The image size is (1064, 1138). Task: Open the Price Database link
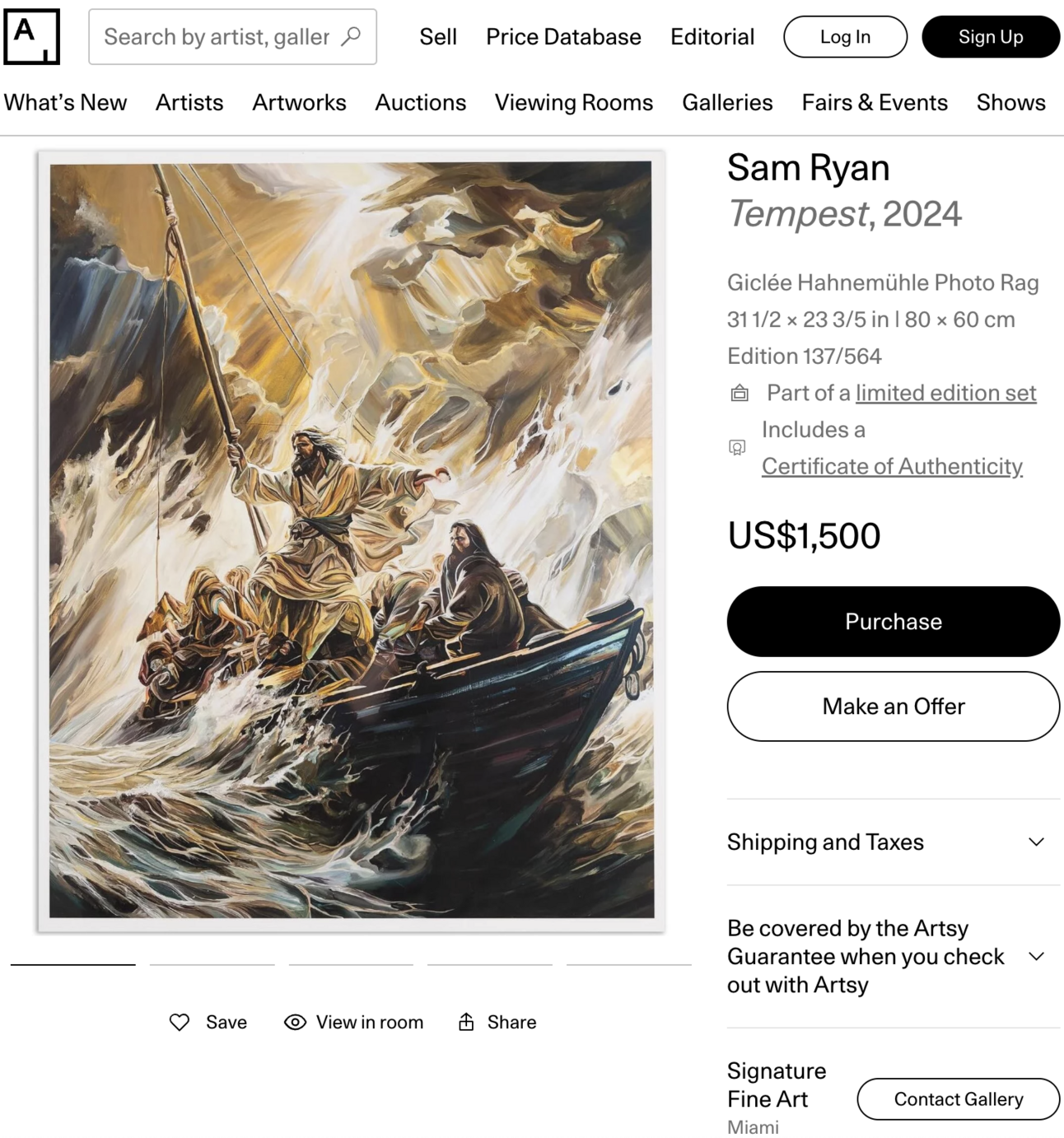coord(563,37)
